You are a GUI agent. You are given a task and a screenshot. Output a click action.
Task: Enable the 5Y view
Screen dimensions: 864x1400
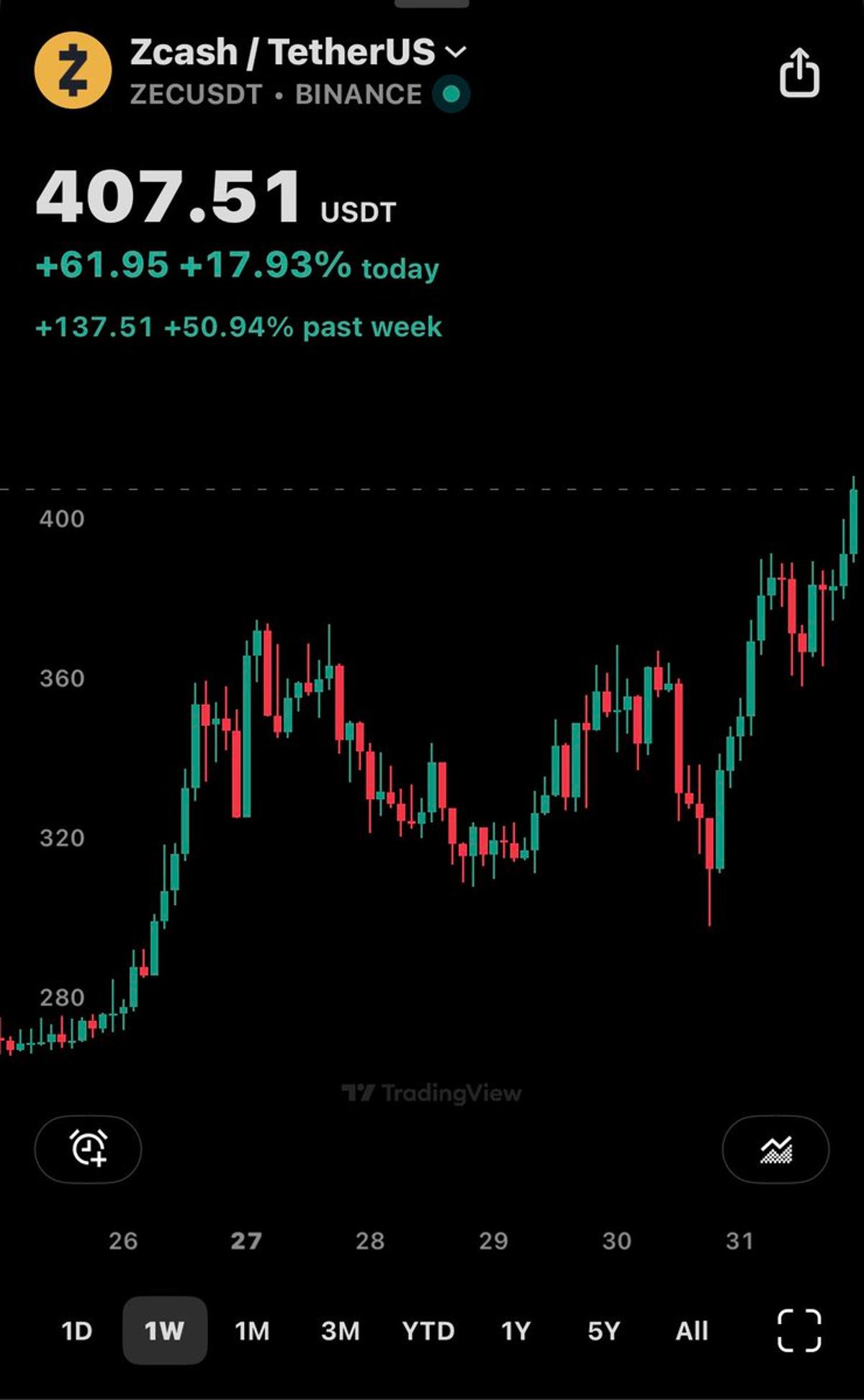[604, 1332]
